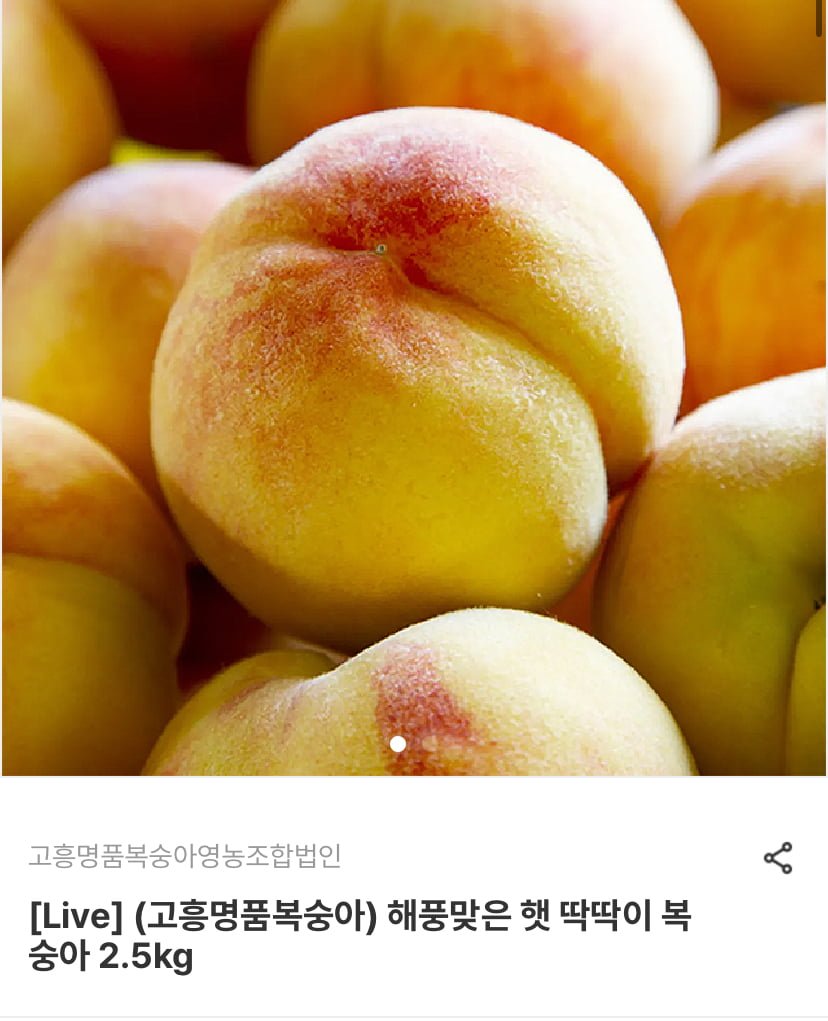
Task: Jump to the second image dot
Action: click(429, 744)
